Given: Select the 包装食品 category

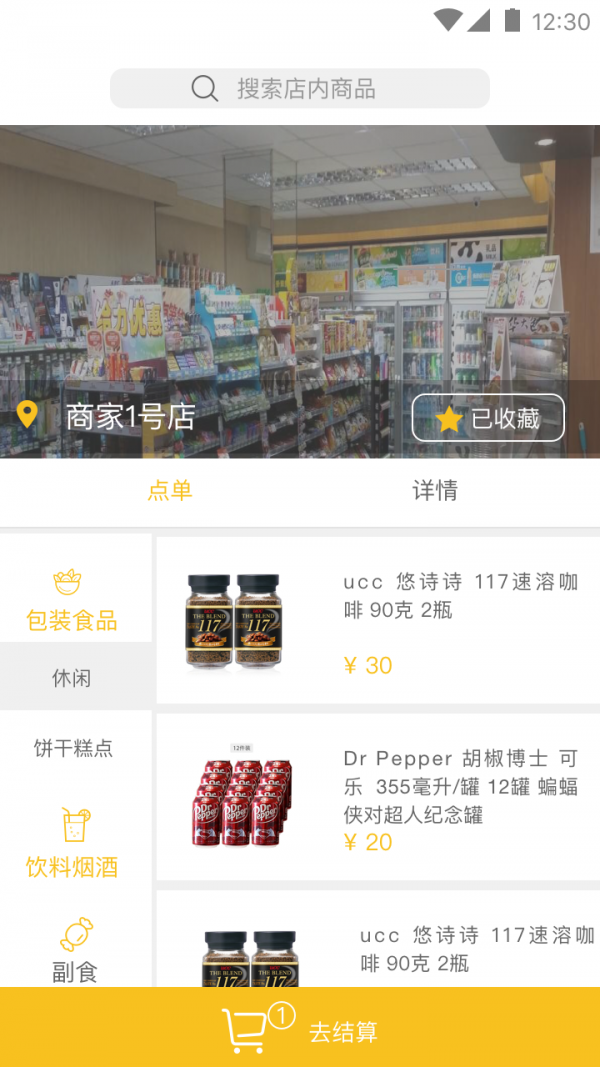Looking at the screenshot, I should coord(72,600).
